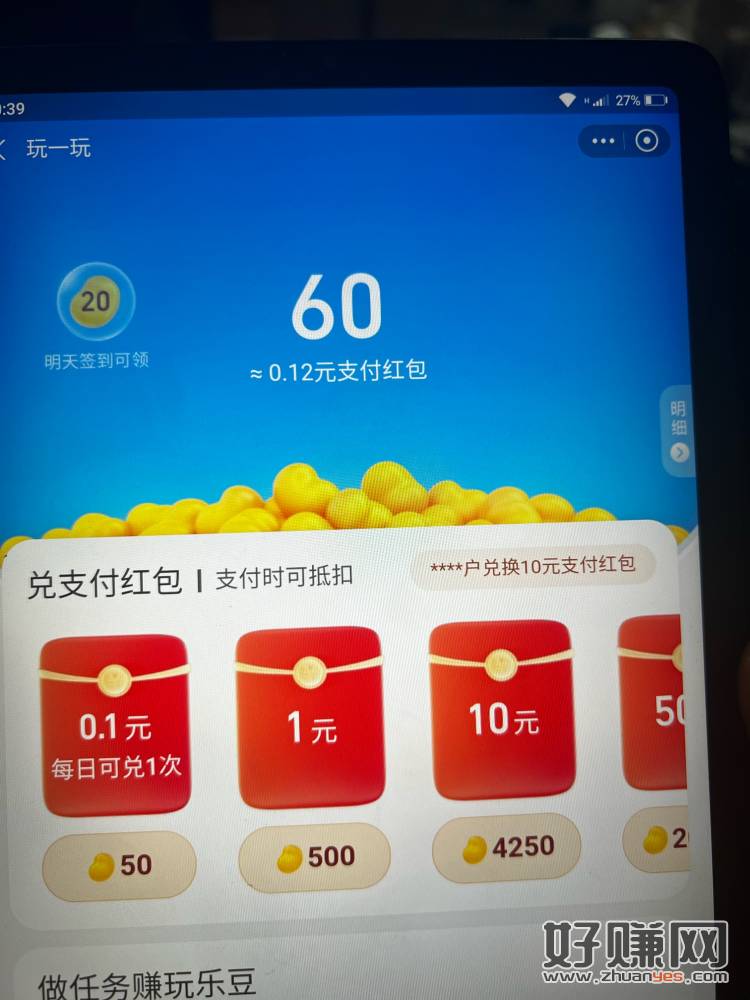Redeem with the 4250 beans button
The height and width of the screenshot is (1000, 750).
(508, 848)
